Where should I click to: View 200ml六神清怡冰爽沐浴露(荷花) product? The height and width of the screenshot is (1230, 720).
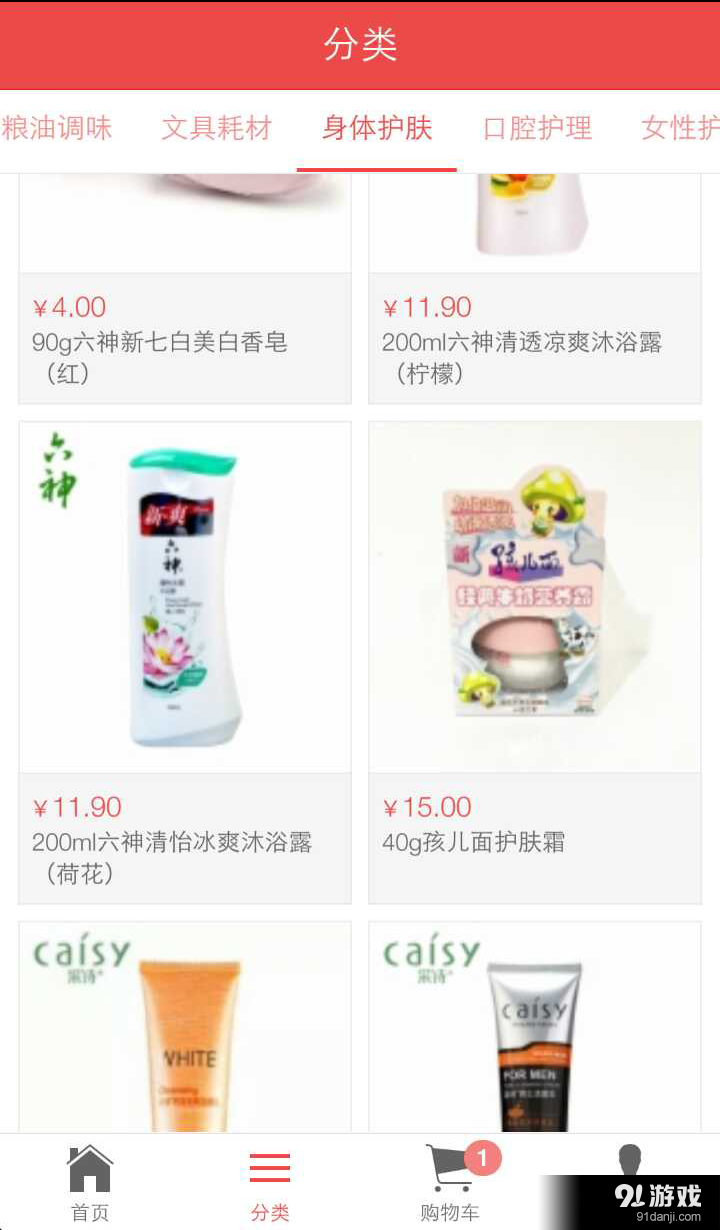pyautogui.click(x=185, y=660)
